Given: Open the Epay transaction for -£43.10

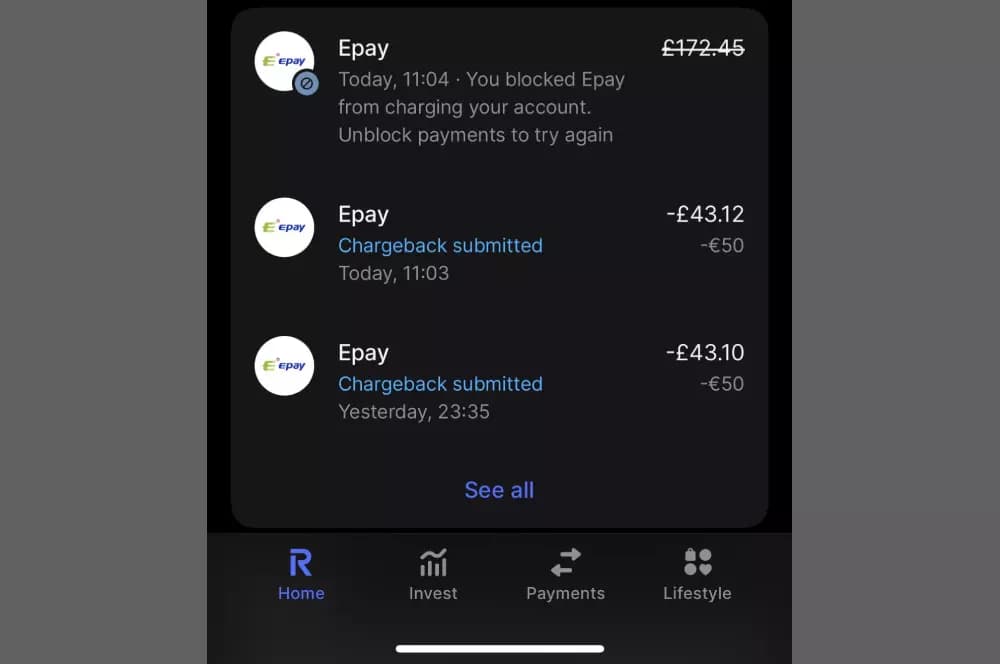Looking at the screenshot, I should (x=498, y=381).
